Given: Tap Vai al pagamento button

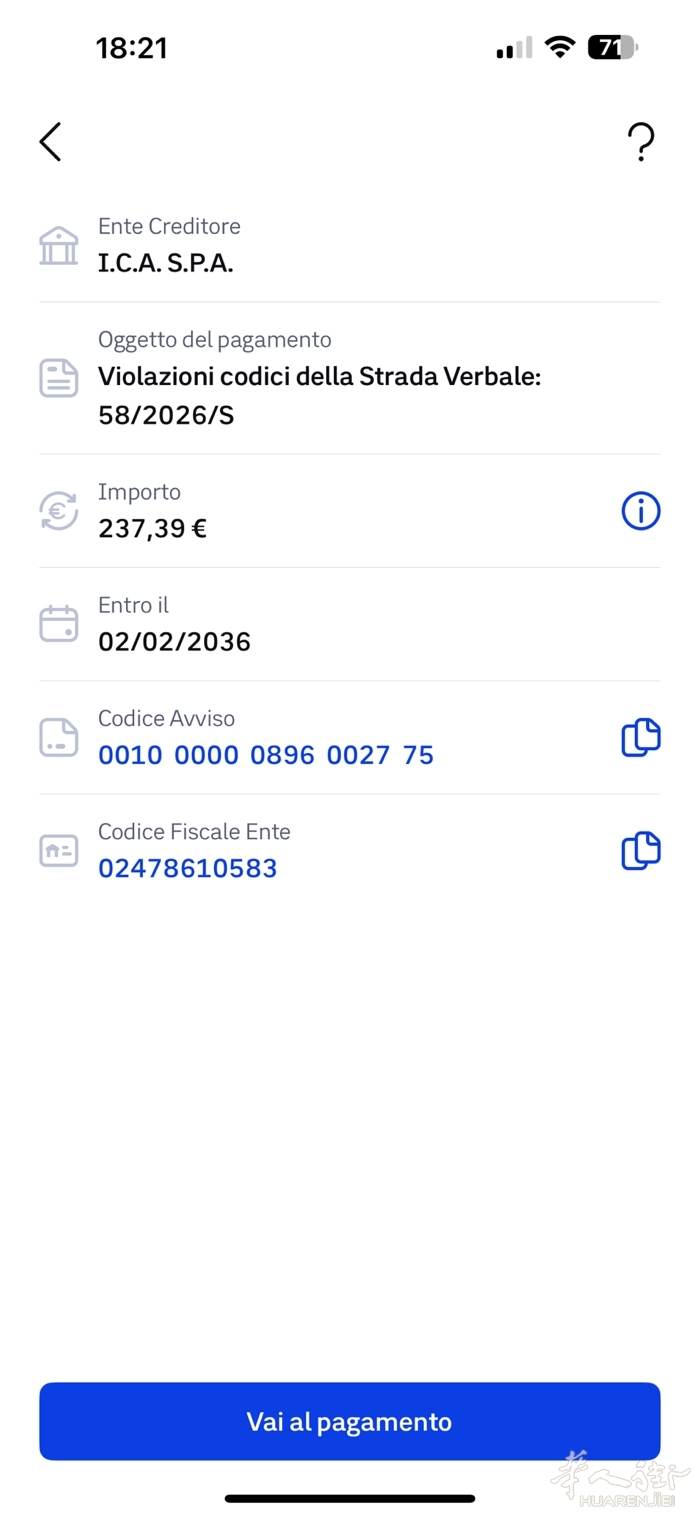Looking at the screenshot, I should click(x=350, y=1421).
